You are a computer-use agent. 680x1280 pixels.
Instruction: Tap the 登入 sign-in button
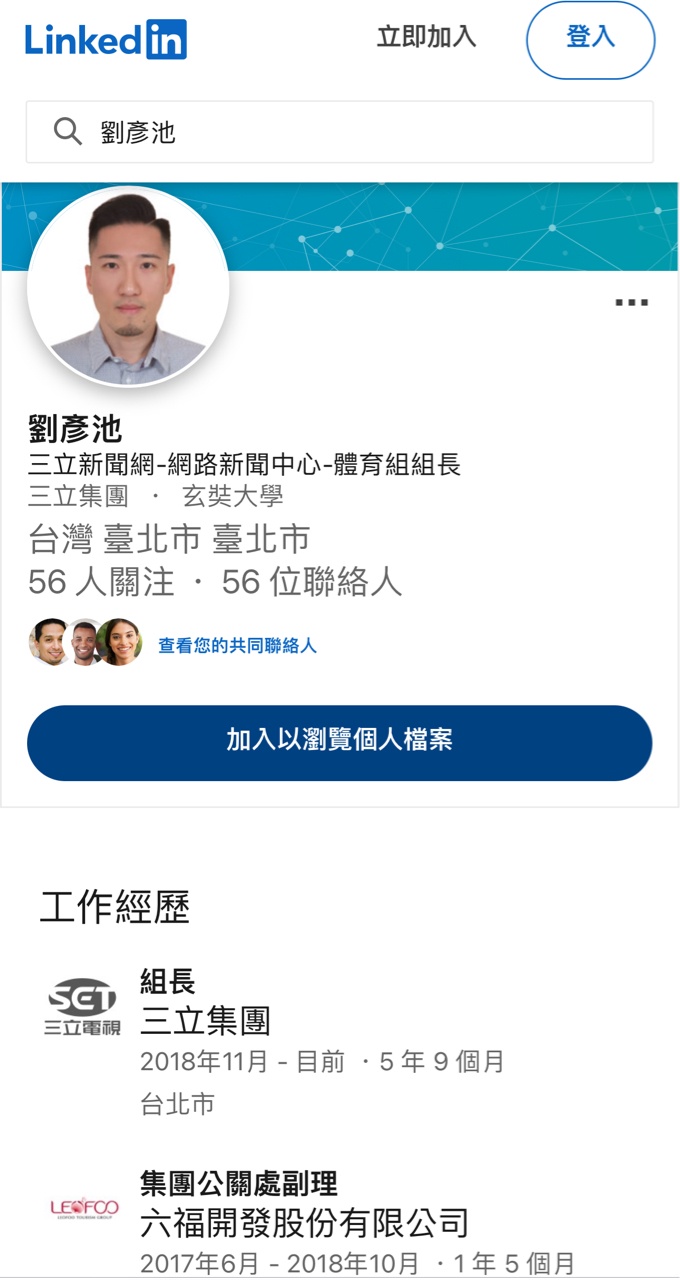[x=590, y=40]
